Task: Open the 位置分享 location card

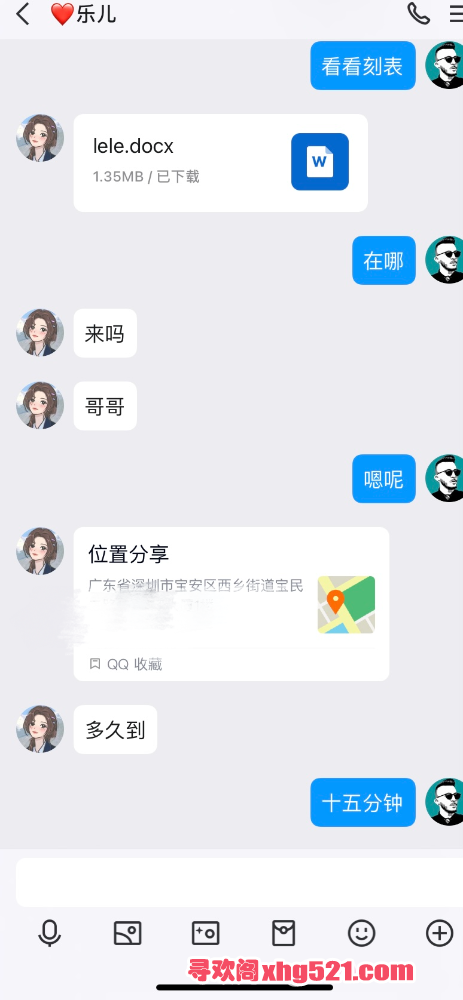Action: [232, 604]
